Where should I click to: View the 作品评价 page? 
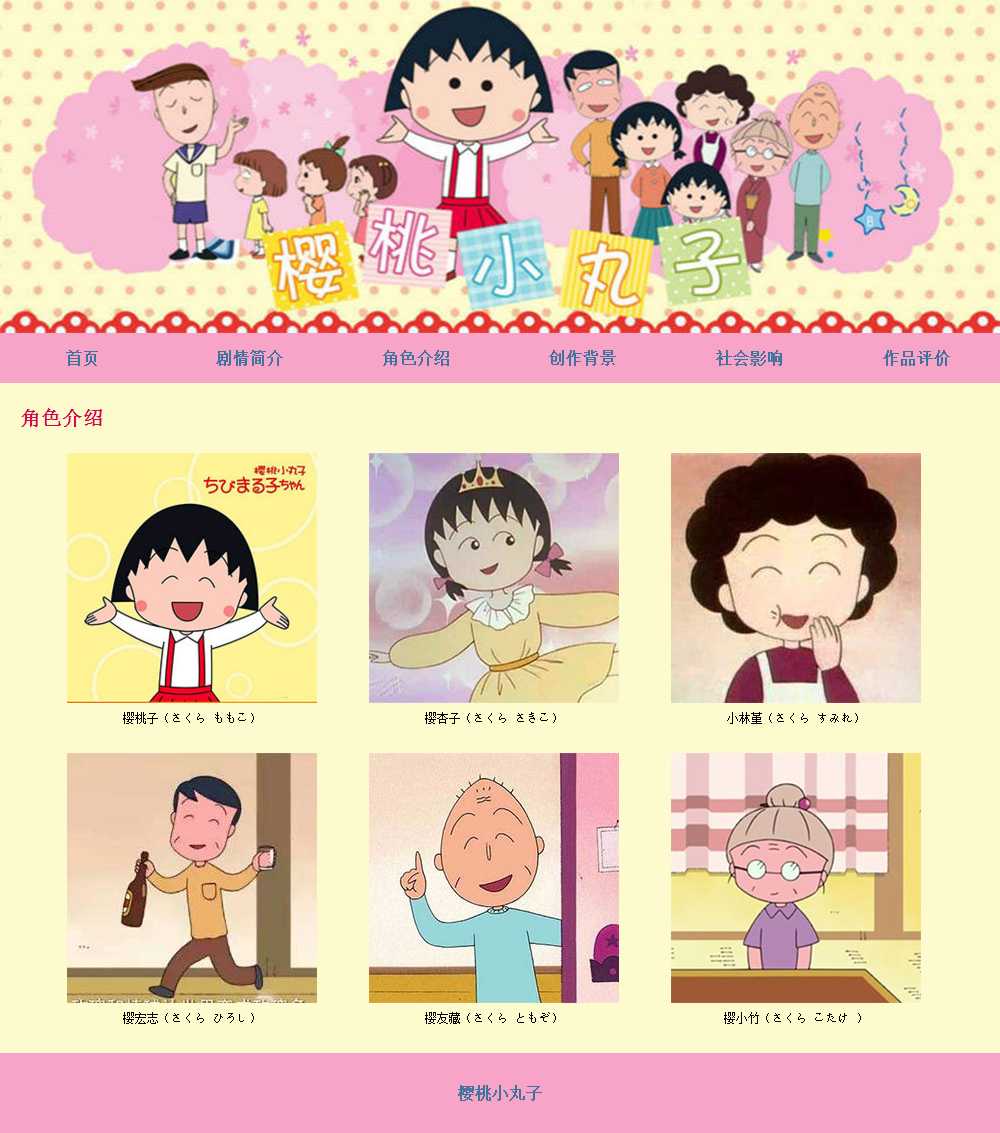click(916, 359)
